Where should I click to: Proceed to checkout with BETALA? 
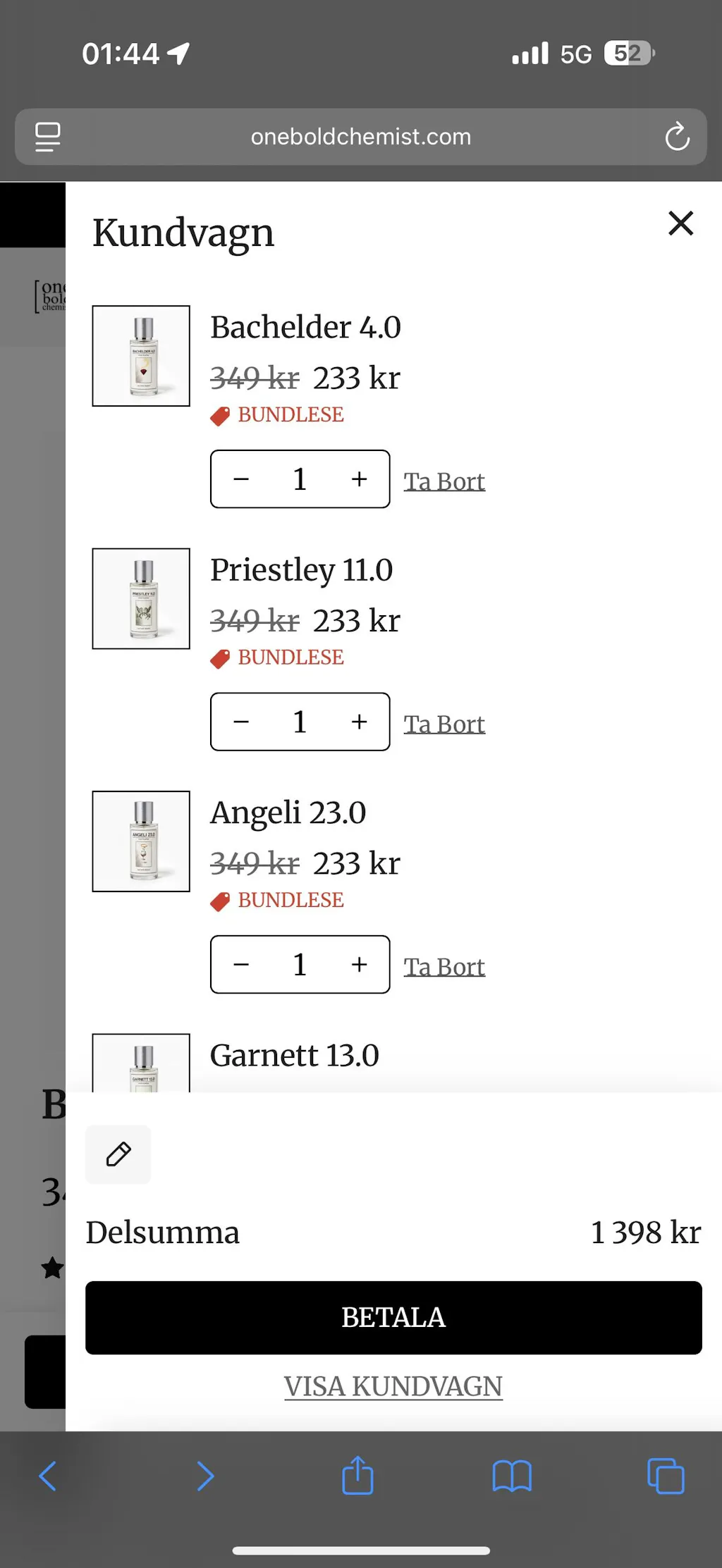(x=393, y=1317)
